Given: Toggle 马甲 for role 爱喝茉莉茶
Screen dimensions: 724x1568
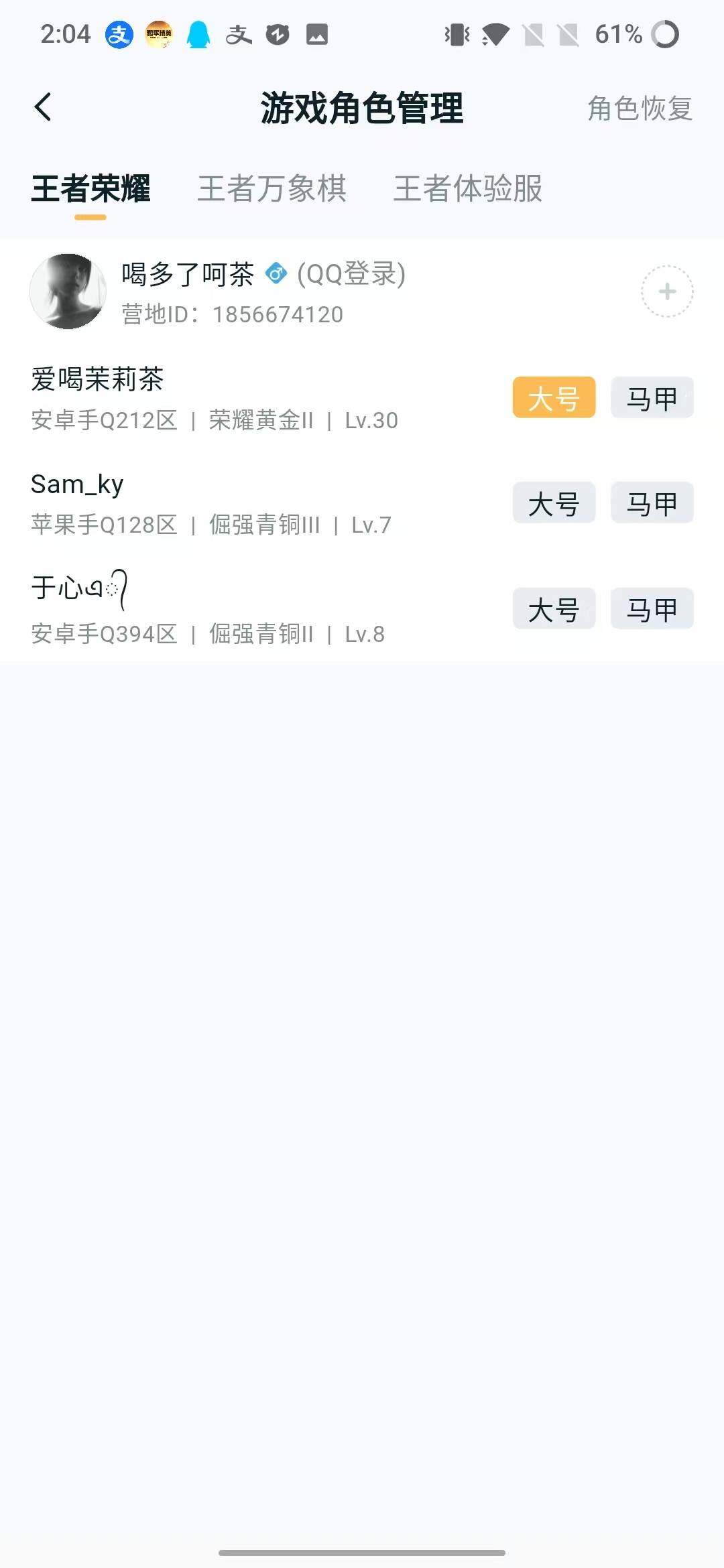Looking at the screenshot, I should coord(651,397).
